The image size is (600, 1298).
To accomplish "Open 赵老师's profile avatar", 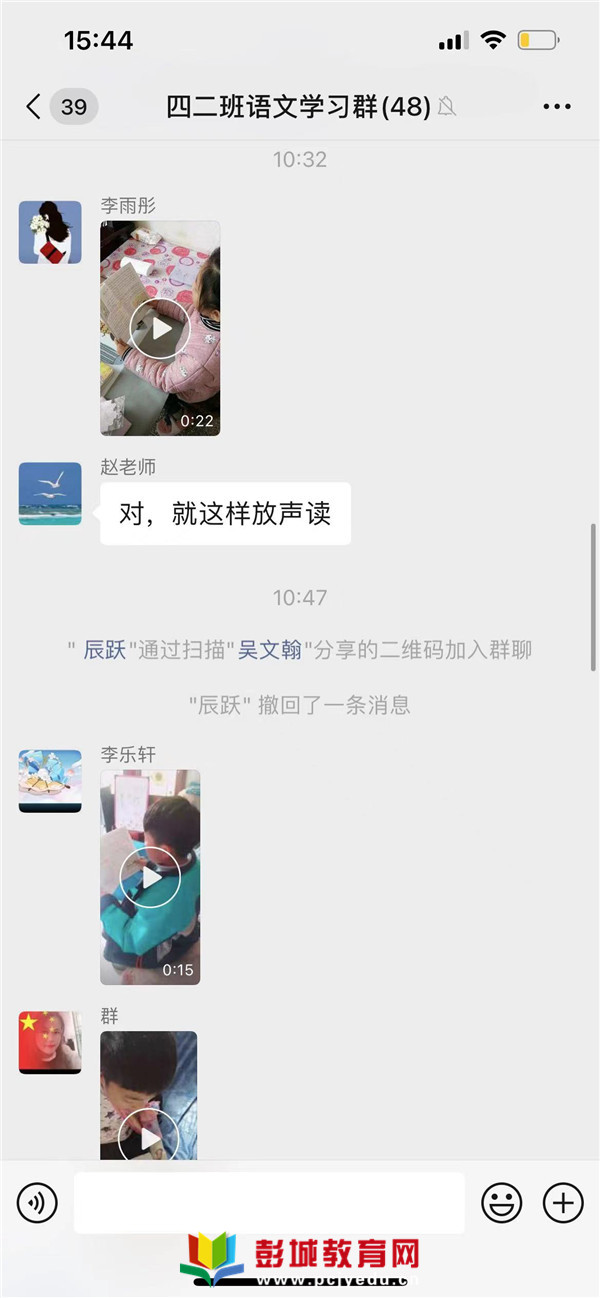I will tap(50, 493).
